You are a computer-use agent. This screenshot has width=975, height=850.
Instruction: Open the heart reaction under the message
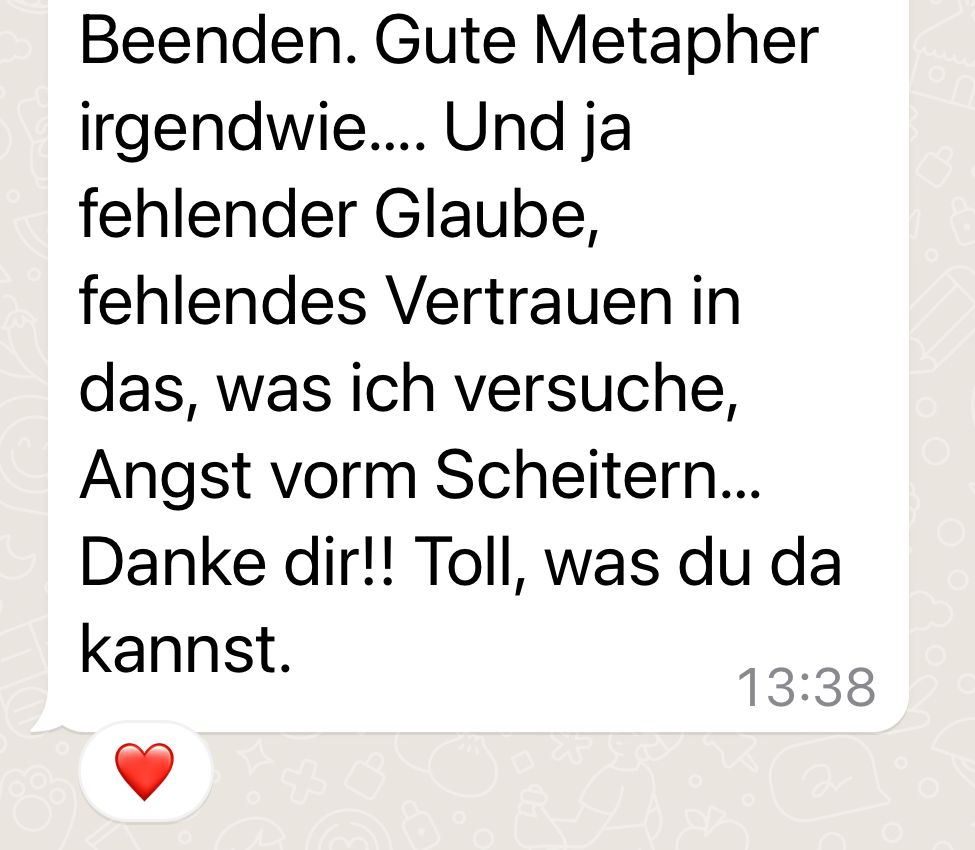pyautogui.click(x=145, y=772)
